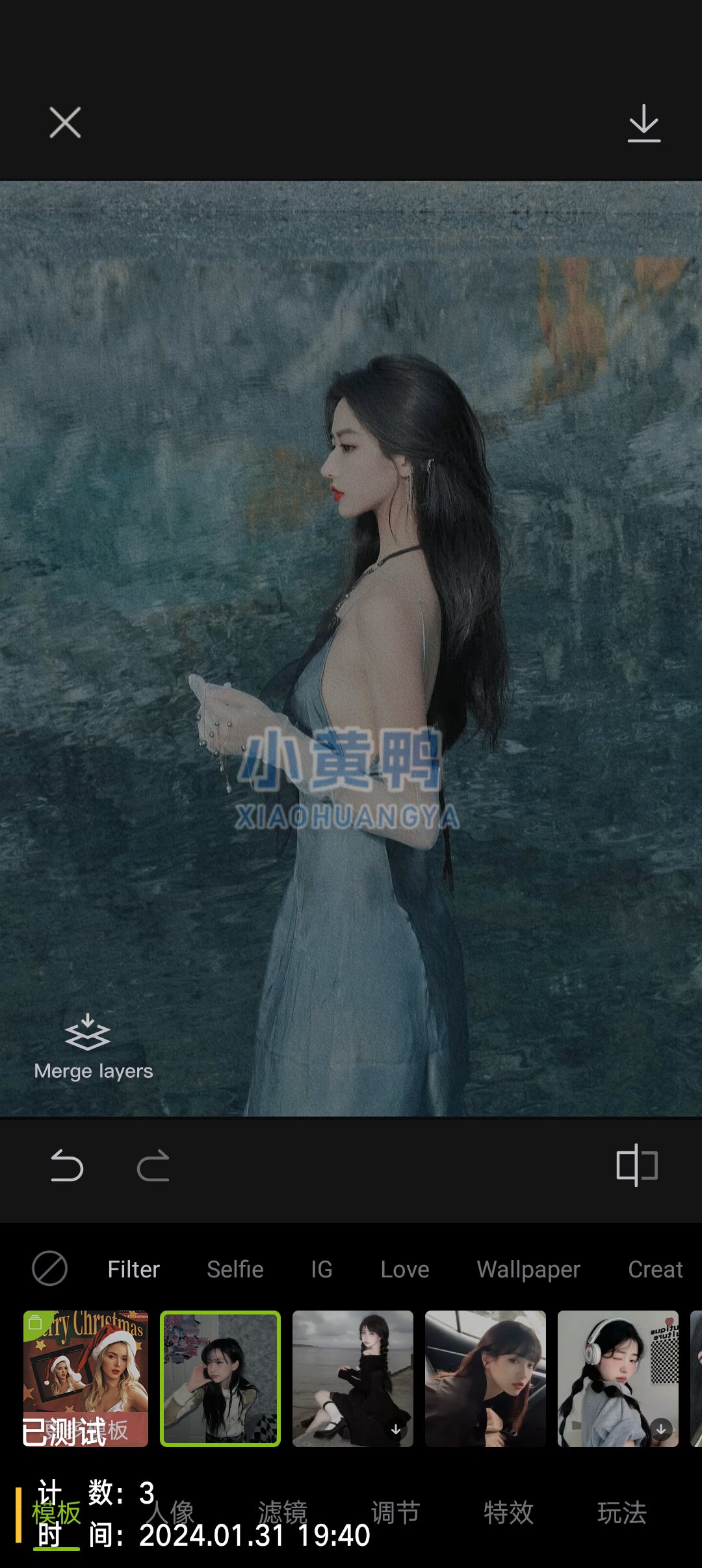Apply the car selfie template
The height and width of the screenshot is (1568, 702).
click(486, 1378)
